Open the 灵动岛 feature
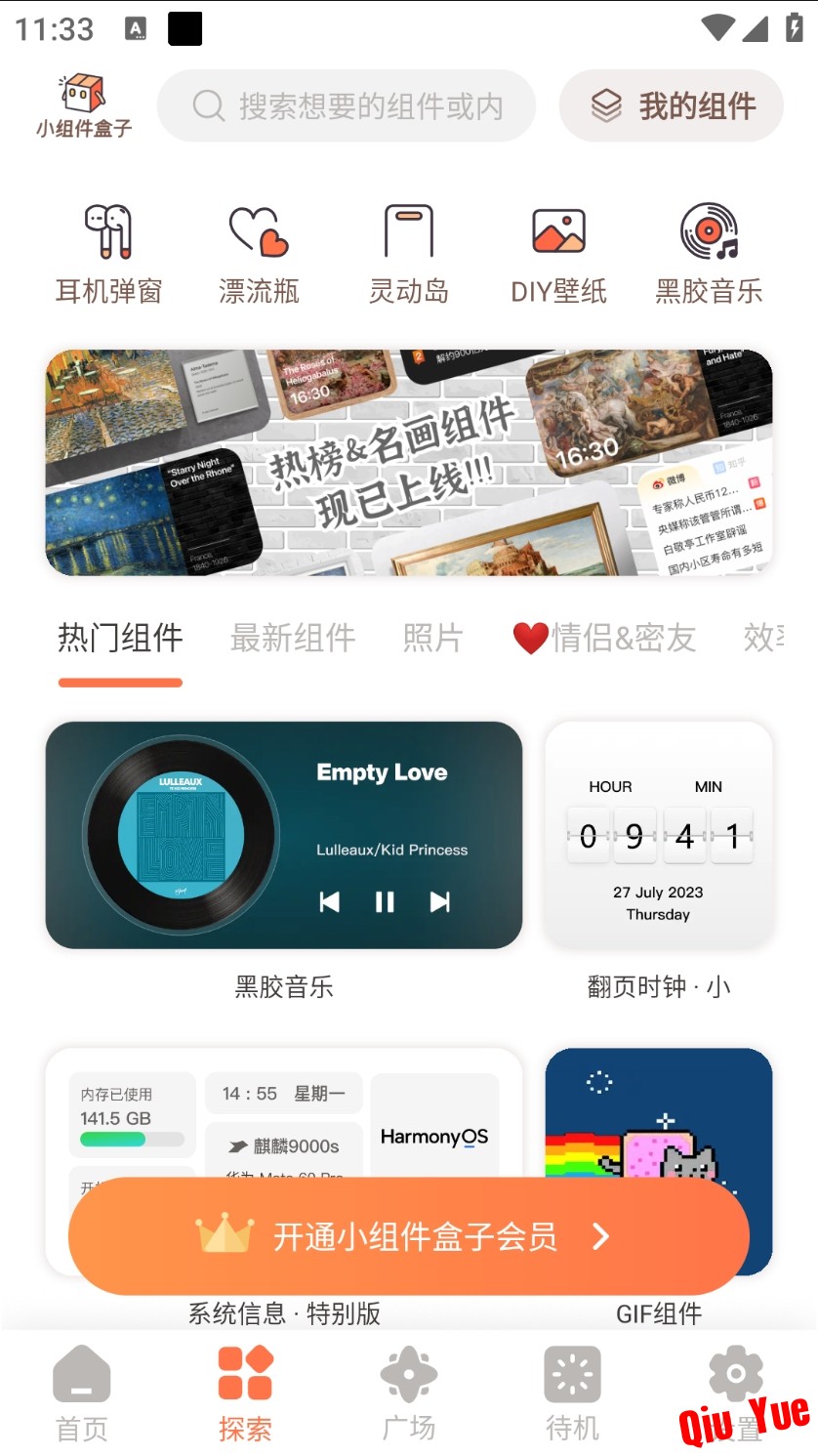818x1456 pixels. [x=408, y=254]
